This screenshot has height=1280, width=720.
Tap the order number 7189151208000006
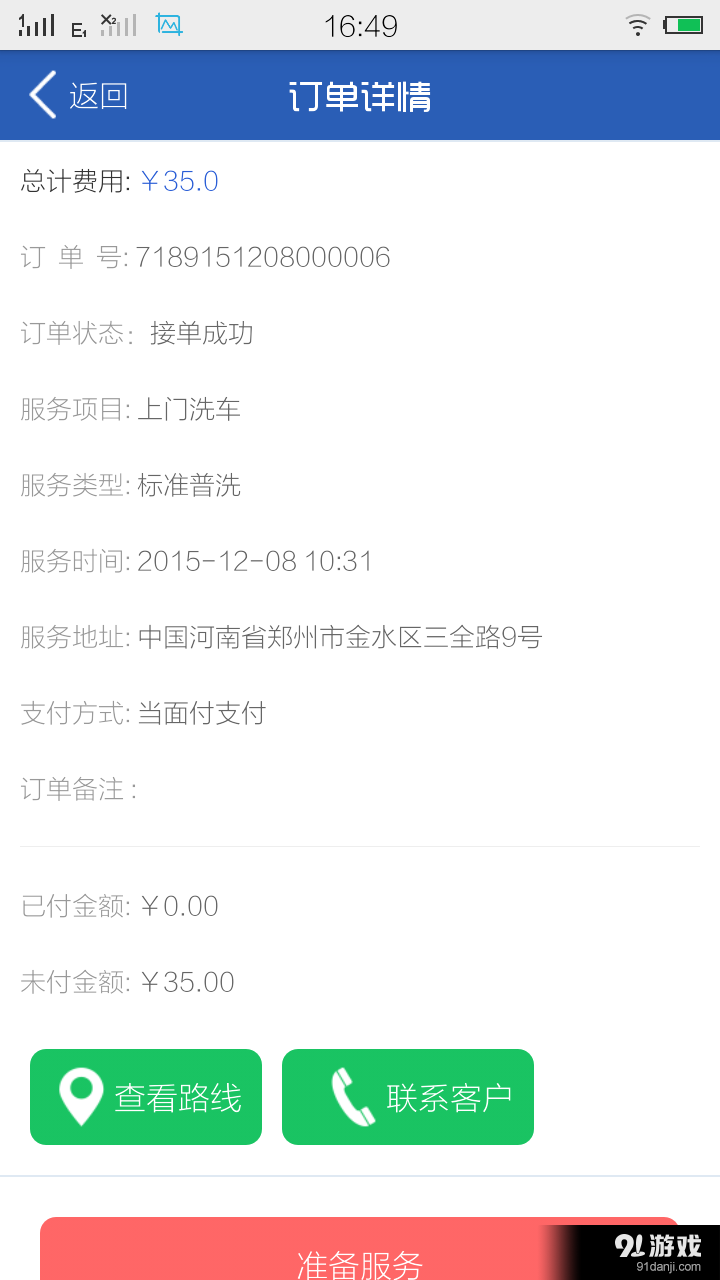[x=265, y=257]
